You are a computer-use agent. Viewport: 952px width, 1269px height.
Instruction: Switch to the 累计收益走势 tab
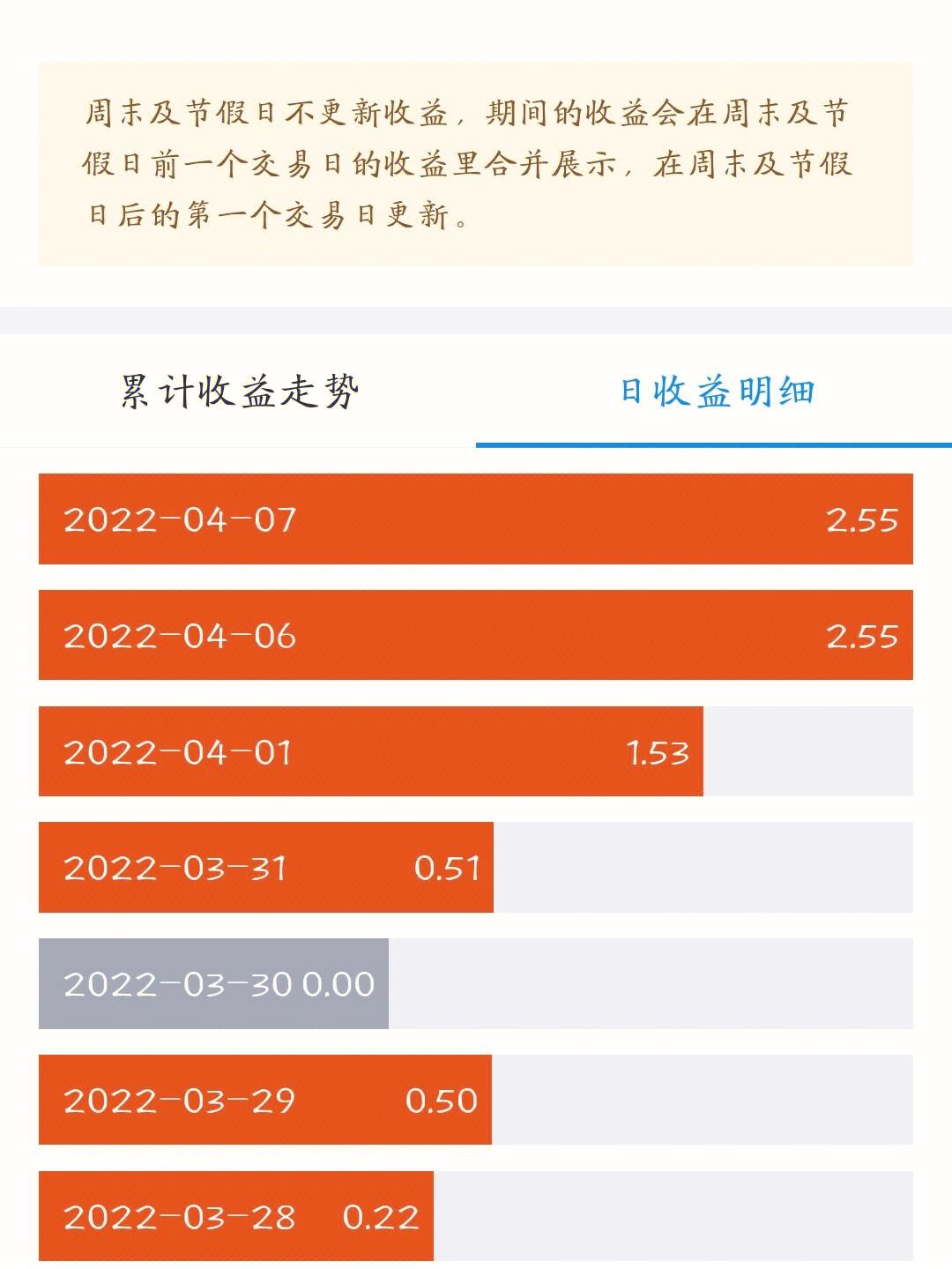point(239,392)
